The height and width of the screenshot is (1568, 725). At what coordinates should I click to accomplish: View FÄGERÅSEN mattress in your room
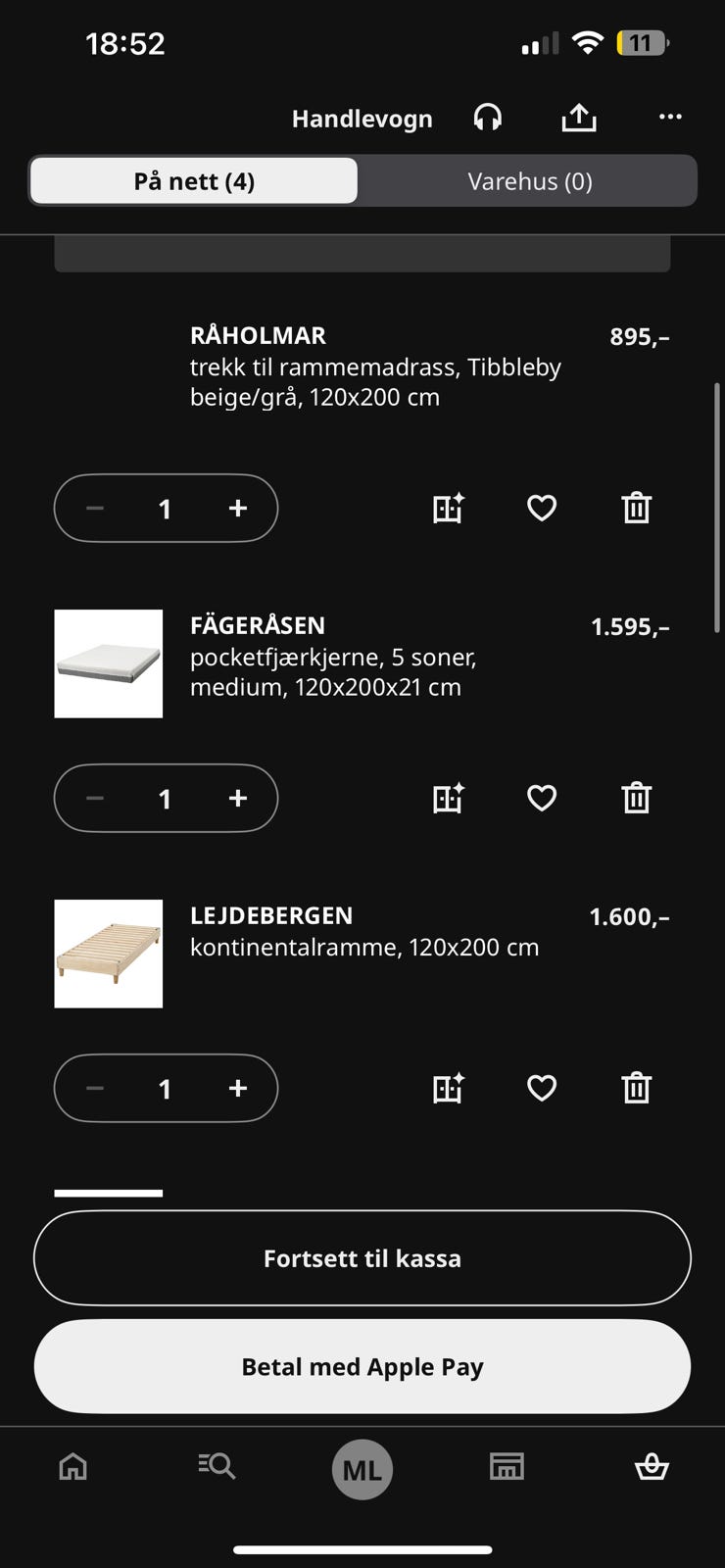pos(447,798)
